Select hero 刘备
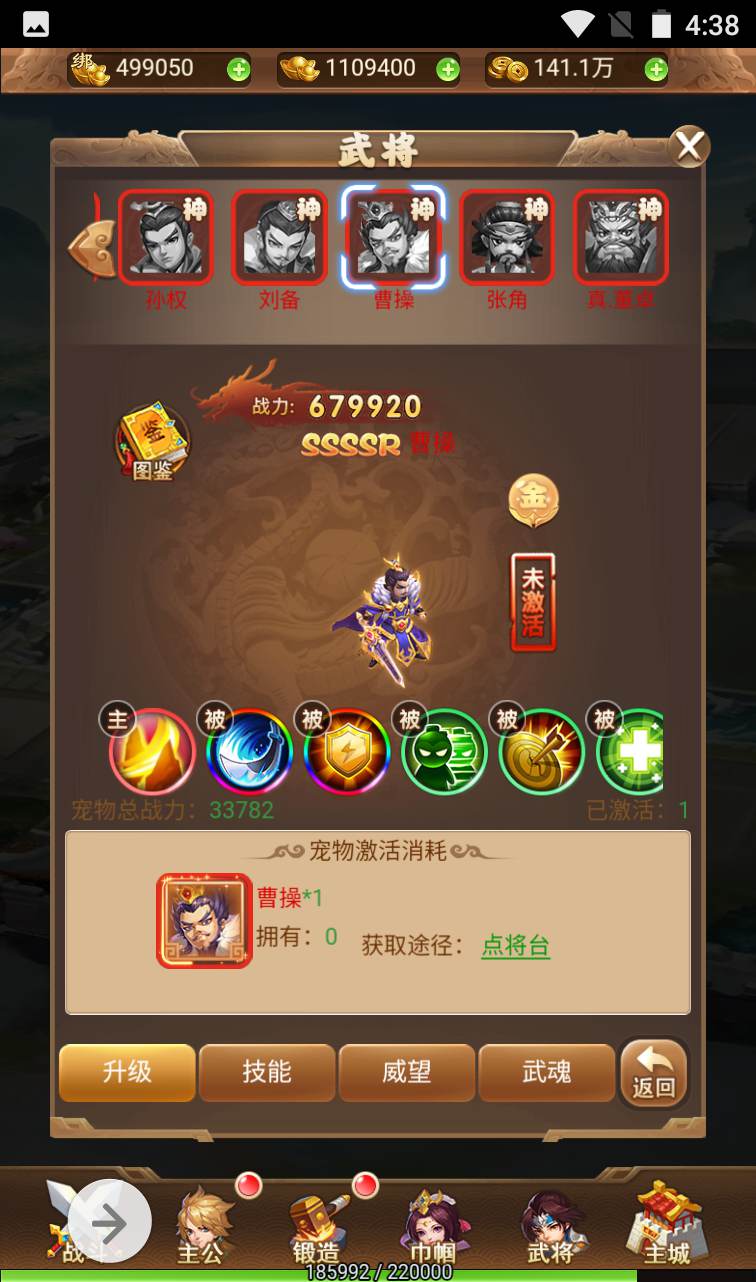 pos(279,238)
